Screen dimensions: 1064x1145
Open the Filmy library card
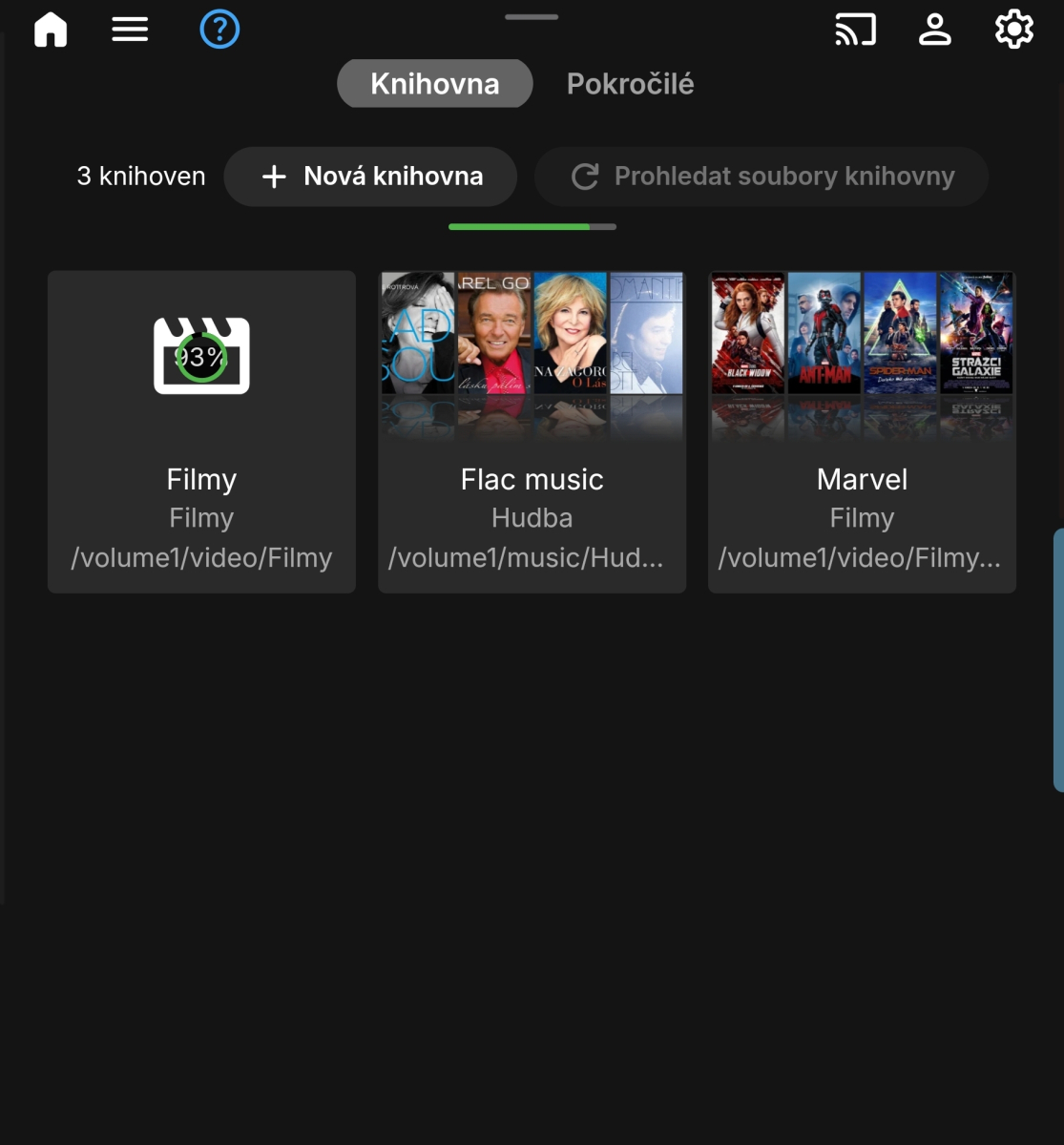(200, 431)
